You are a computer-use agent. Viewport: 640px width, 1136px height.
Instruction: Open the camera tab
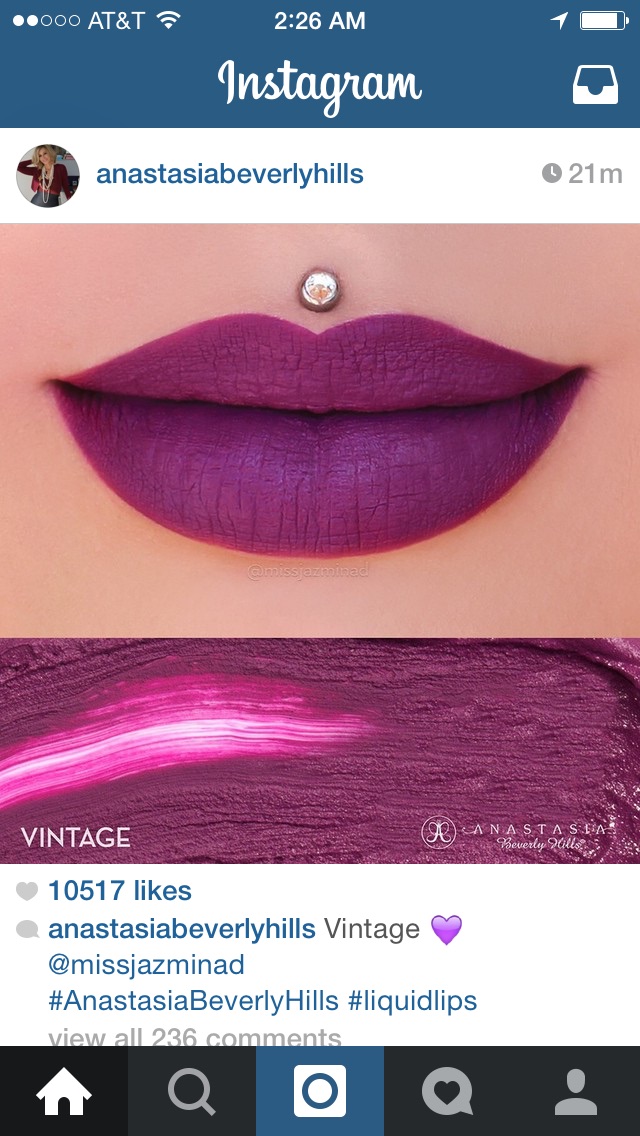[x=320, y=1091]
